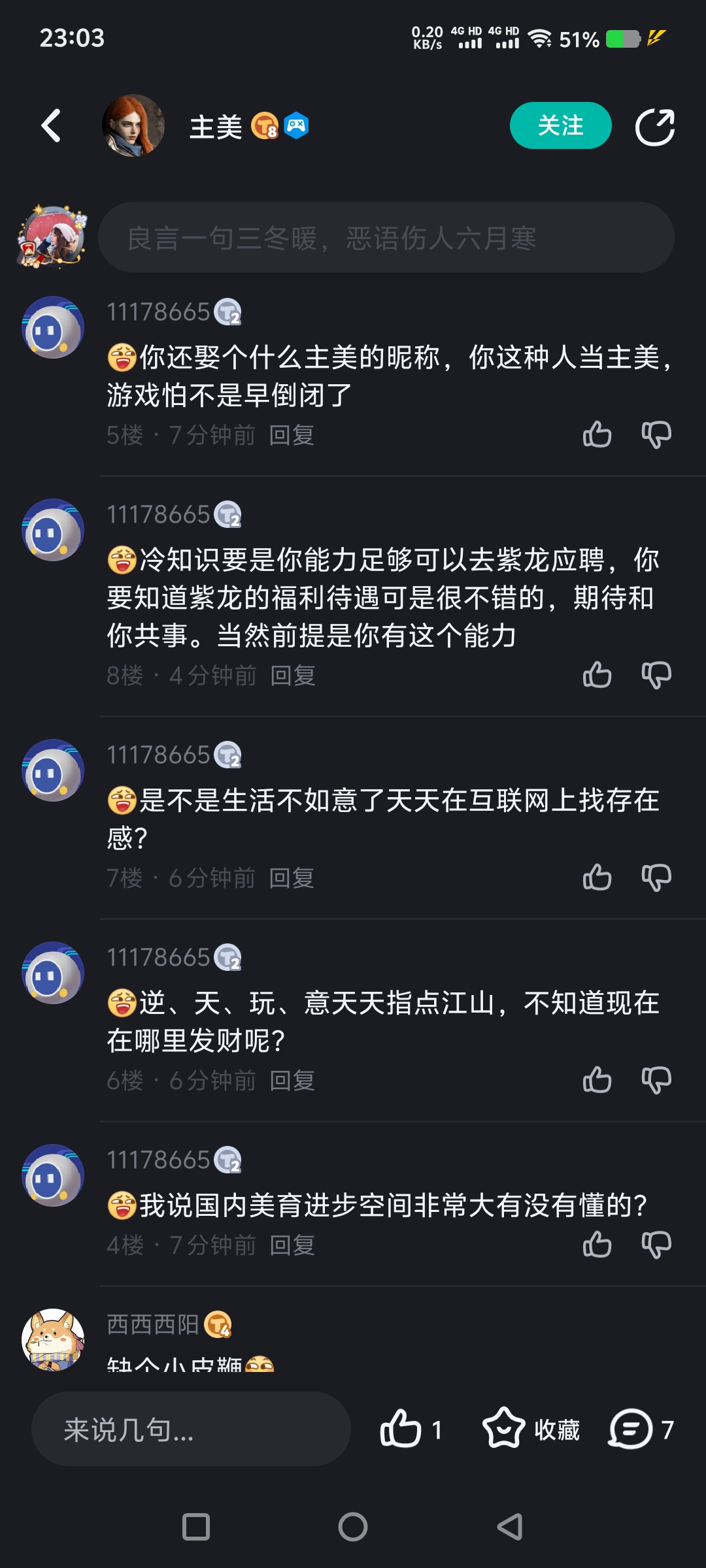Follow 主美 with the 关注 button
The image size is (706, 1568).
pos(560,125)
